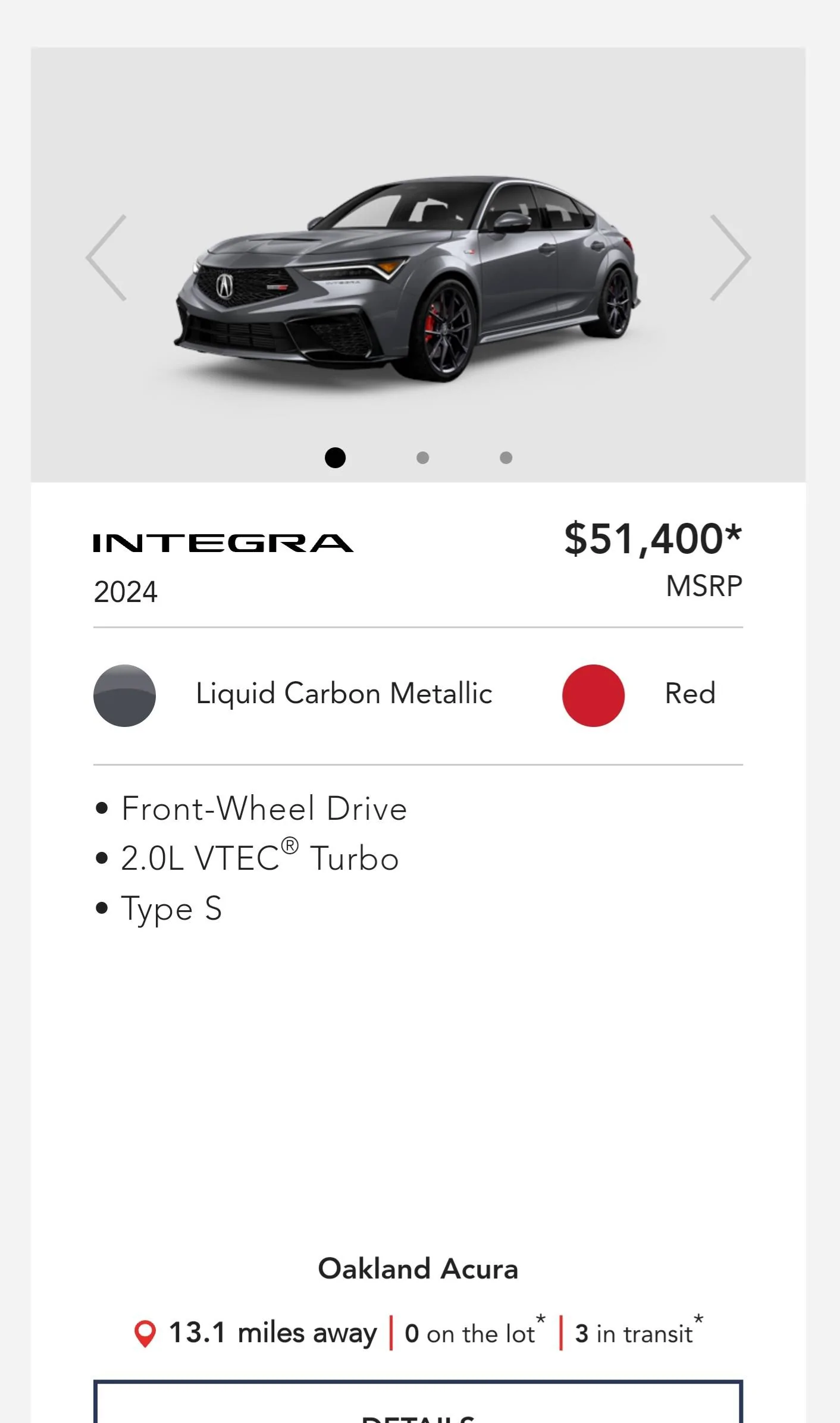This screenshot has height=1423, width=840.
Task: Choose the Red paint swatch
Action: pos(593,695)
